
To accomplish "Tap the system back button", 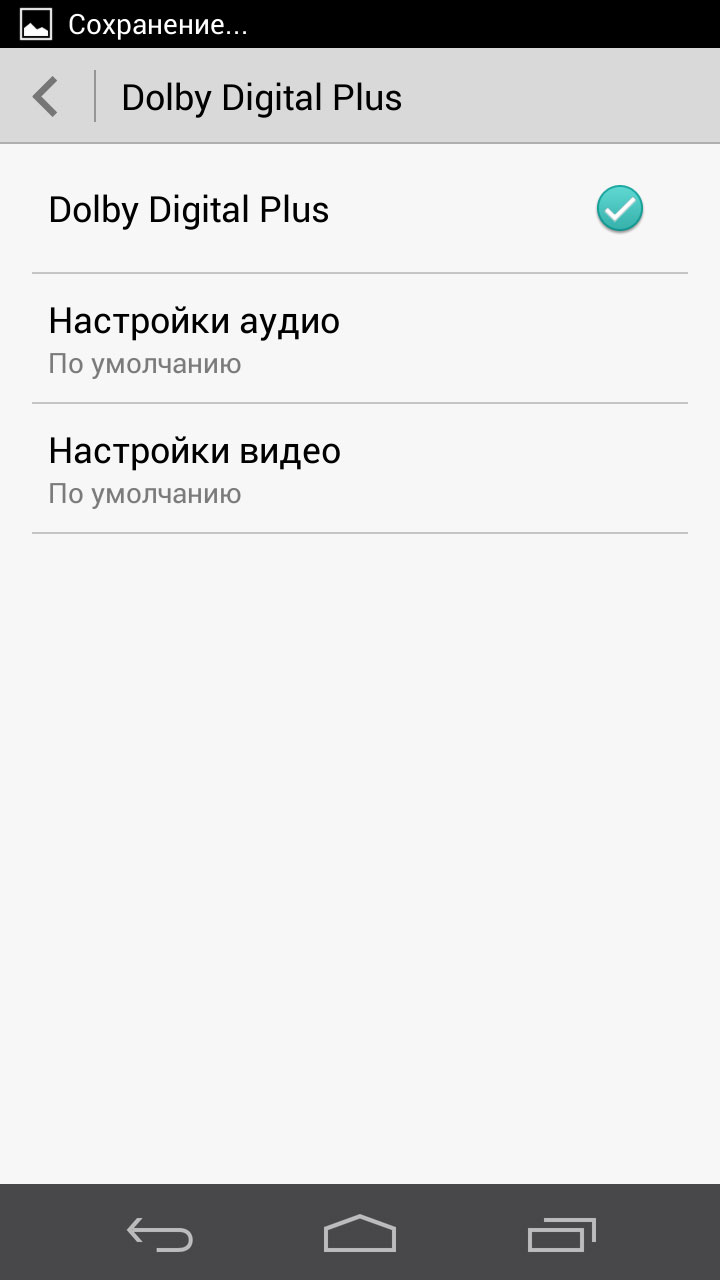I will point(160,1234).
